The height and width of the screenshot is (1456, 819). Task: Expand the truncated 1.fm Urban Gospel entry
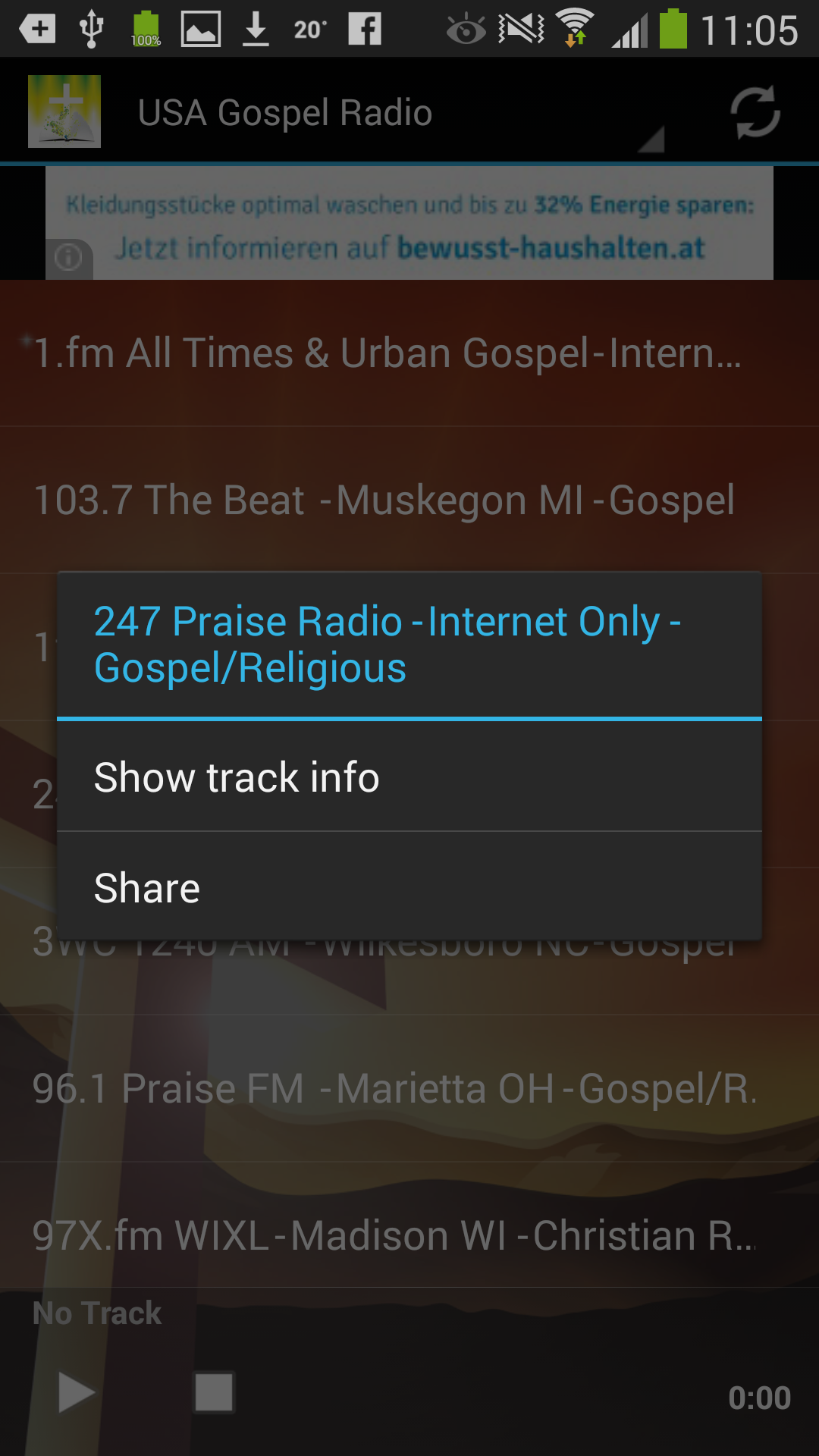pos(387,353)
